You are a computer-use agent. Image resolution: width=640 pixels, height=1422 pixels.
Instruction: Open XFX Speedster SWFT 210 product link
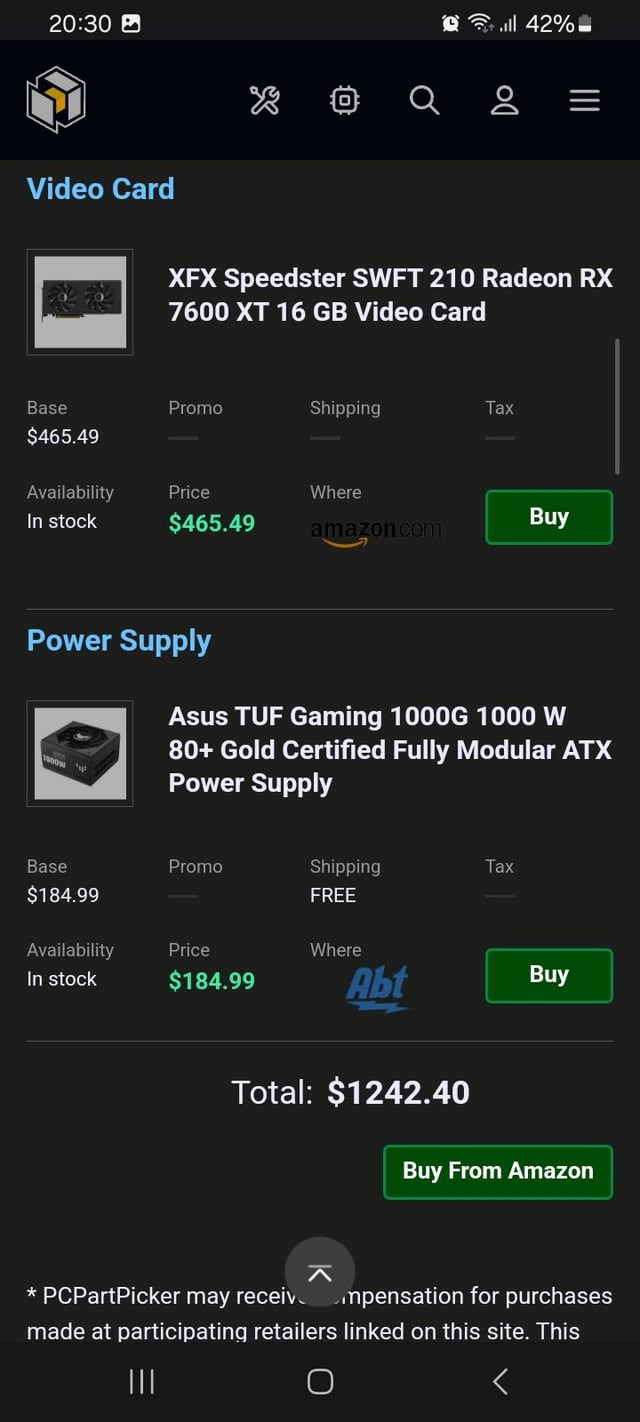390,294
